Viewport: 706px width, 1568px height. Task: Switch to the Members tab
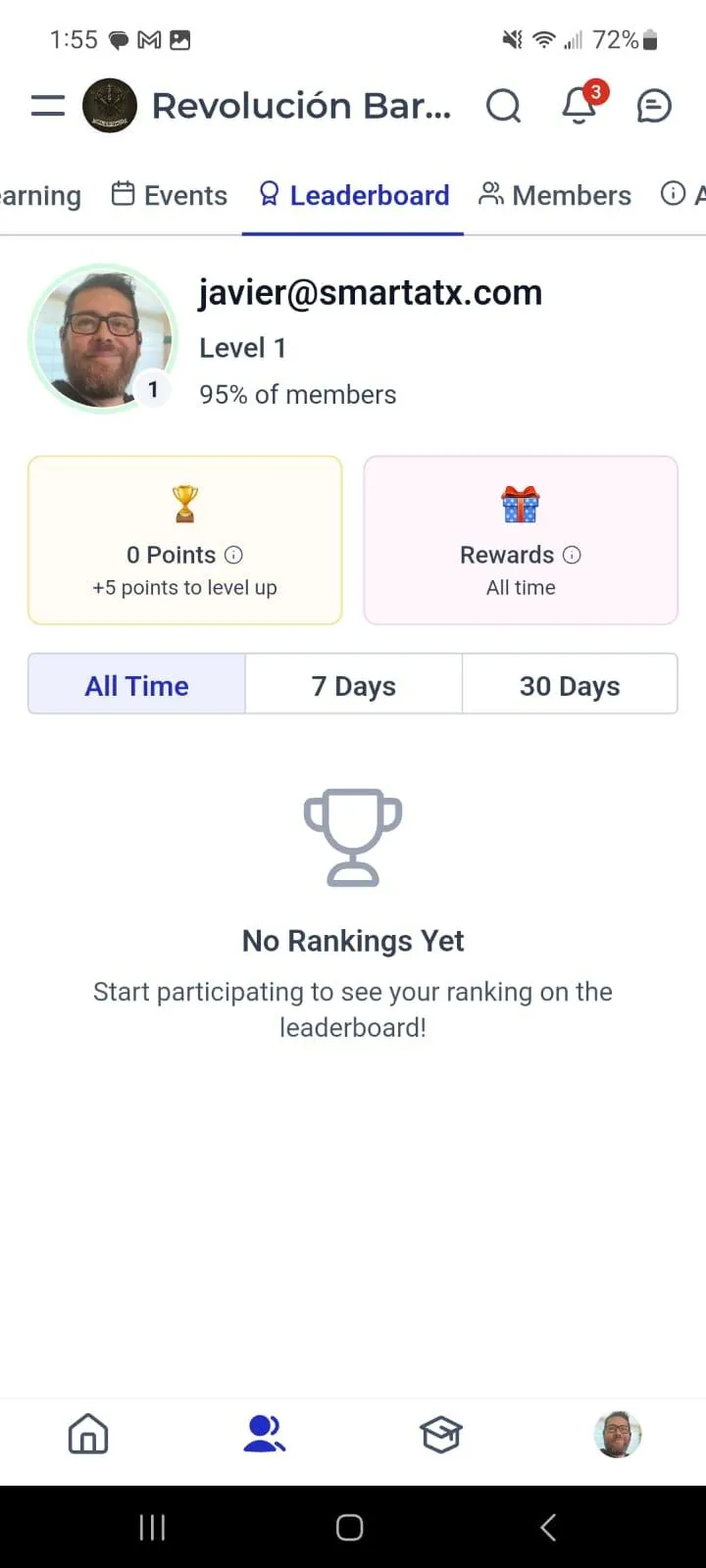pos(555,195)
